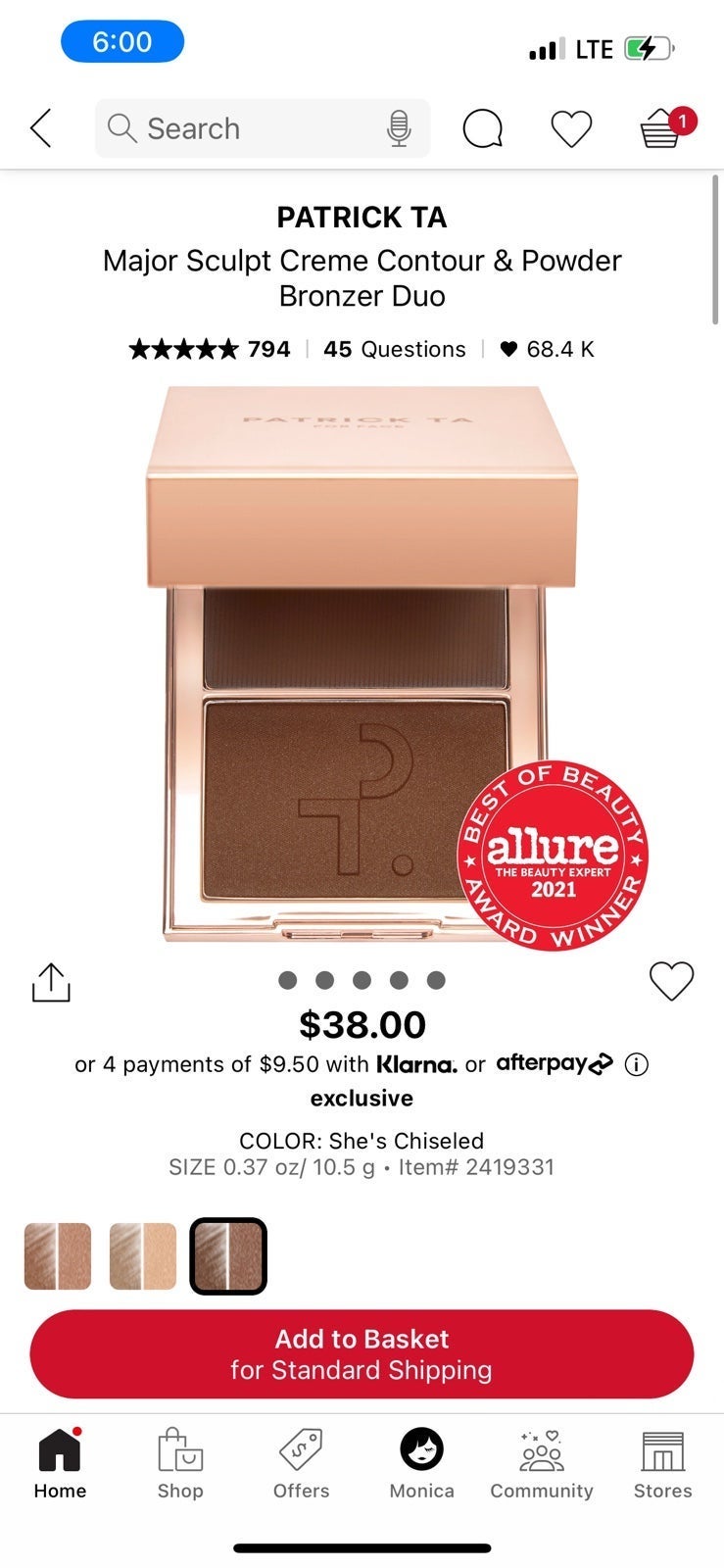Switch to the Shop tab

click(x=180, y=1464)
